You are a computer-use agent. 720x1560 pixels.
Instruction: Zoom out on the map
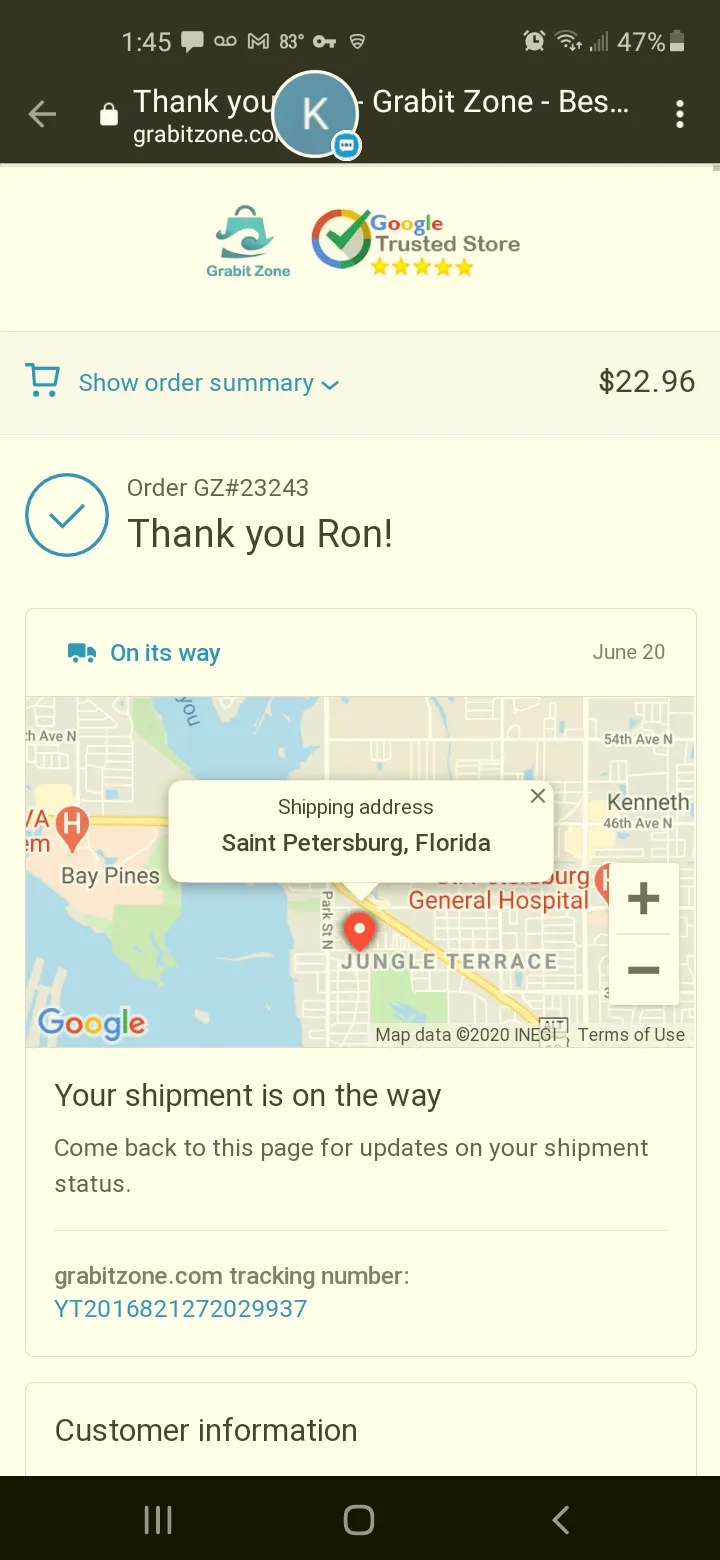tap(643, 970)
